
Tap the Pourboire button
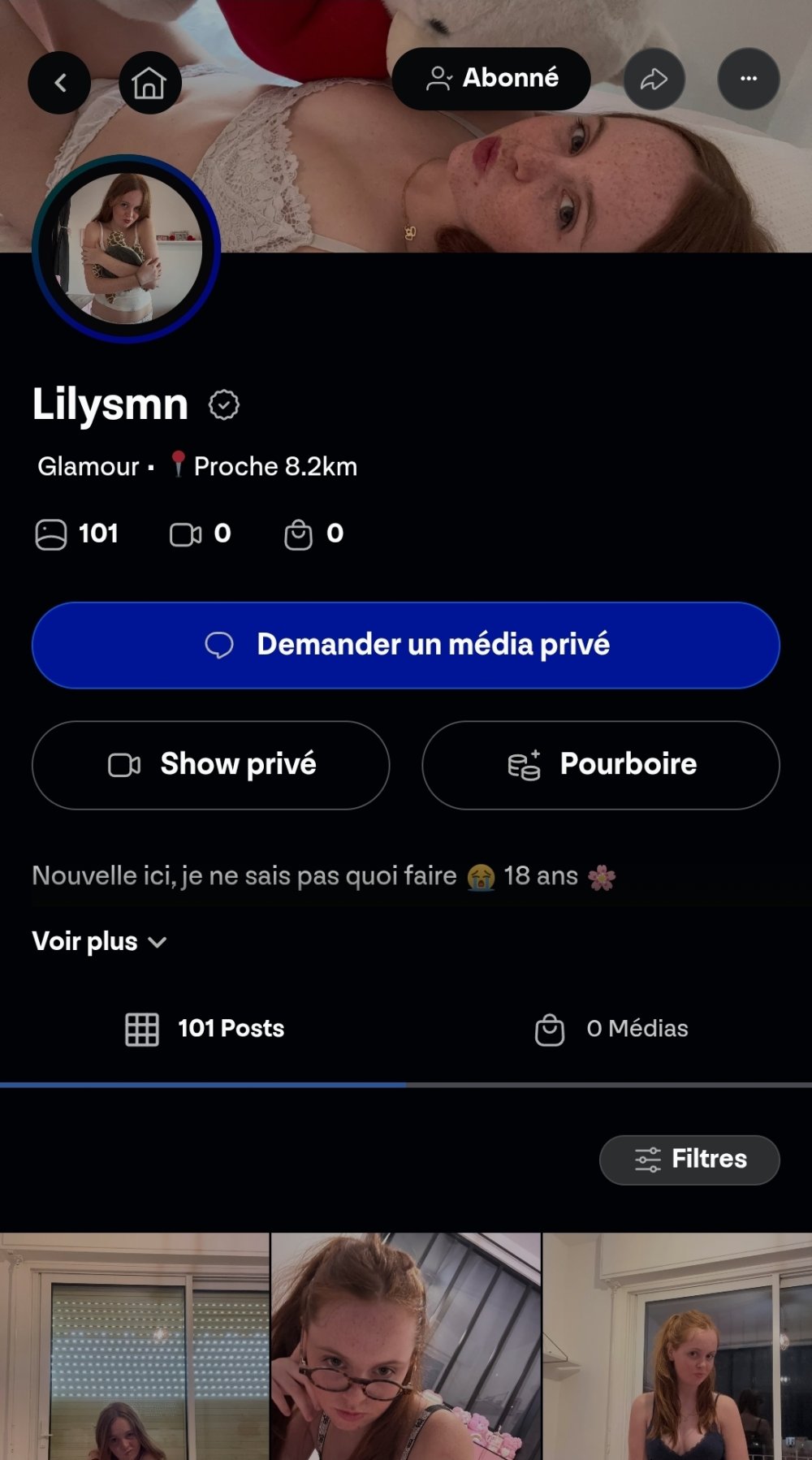click(x=601, y=764)
